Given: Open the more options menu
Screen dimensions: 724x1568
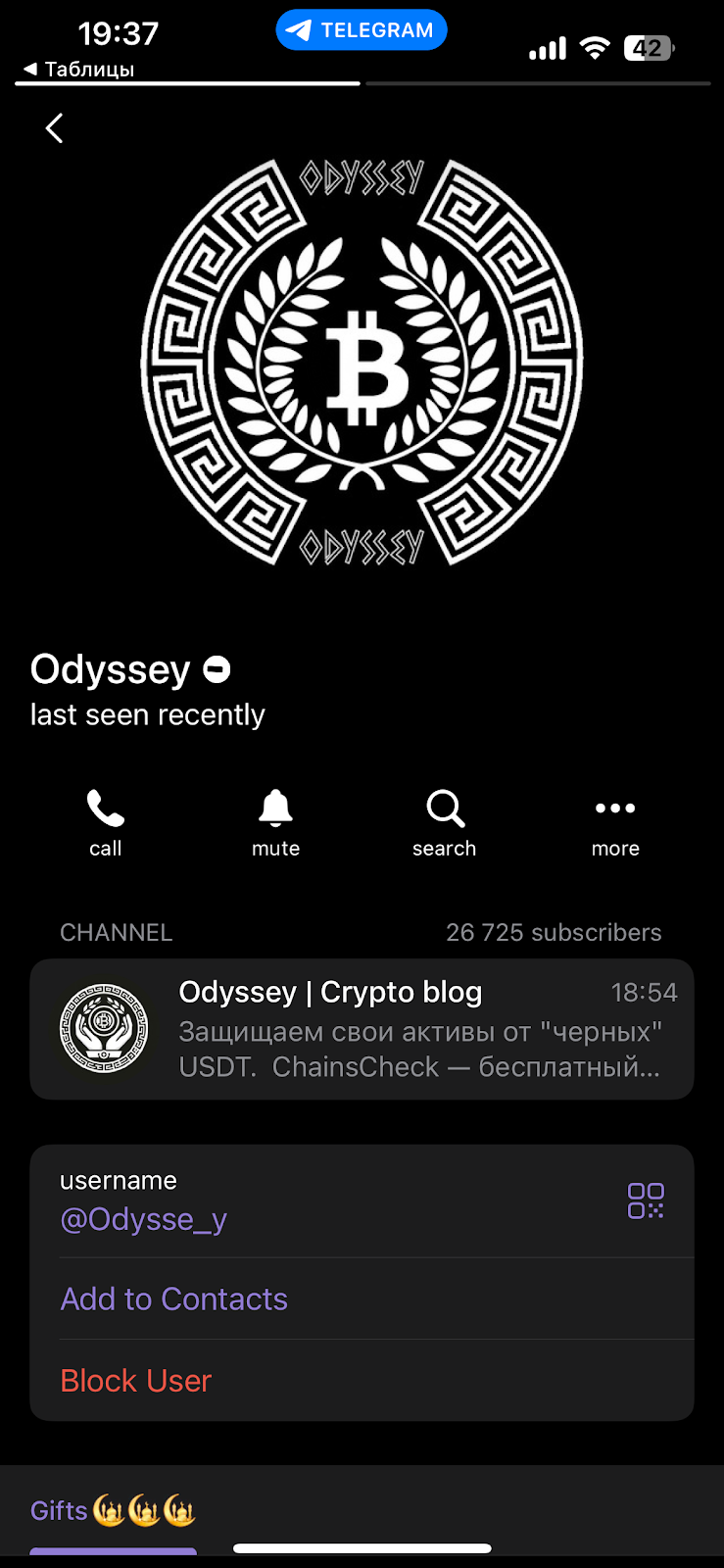Looking at the screenshot, I should pos(615,823).
